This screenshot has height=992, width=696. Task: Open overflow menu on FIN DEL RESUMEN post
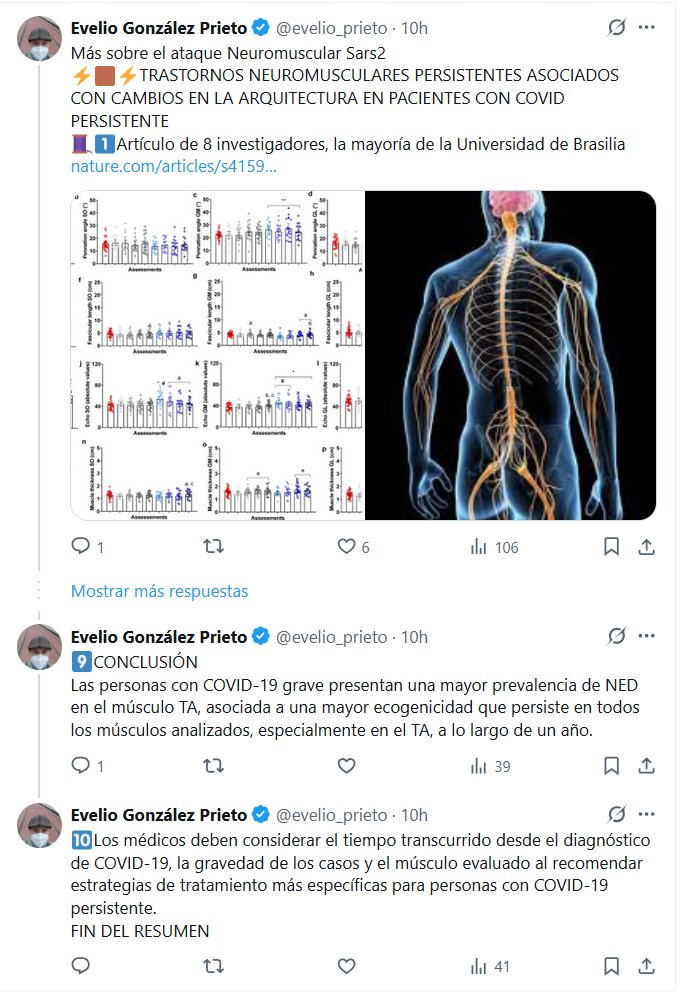(648, 814)
